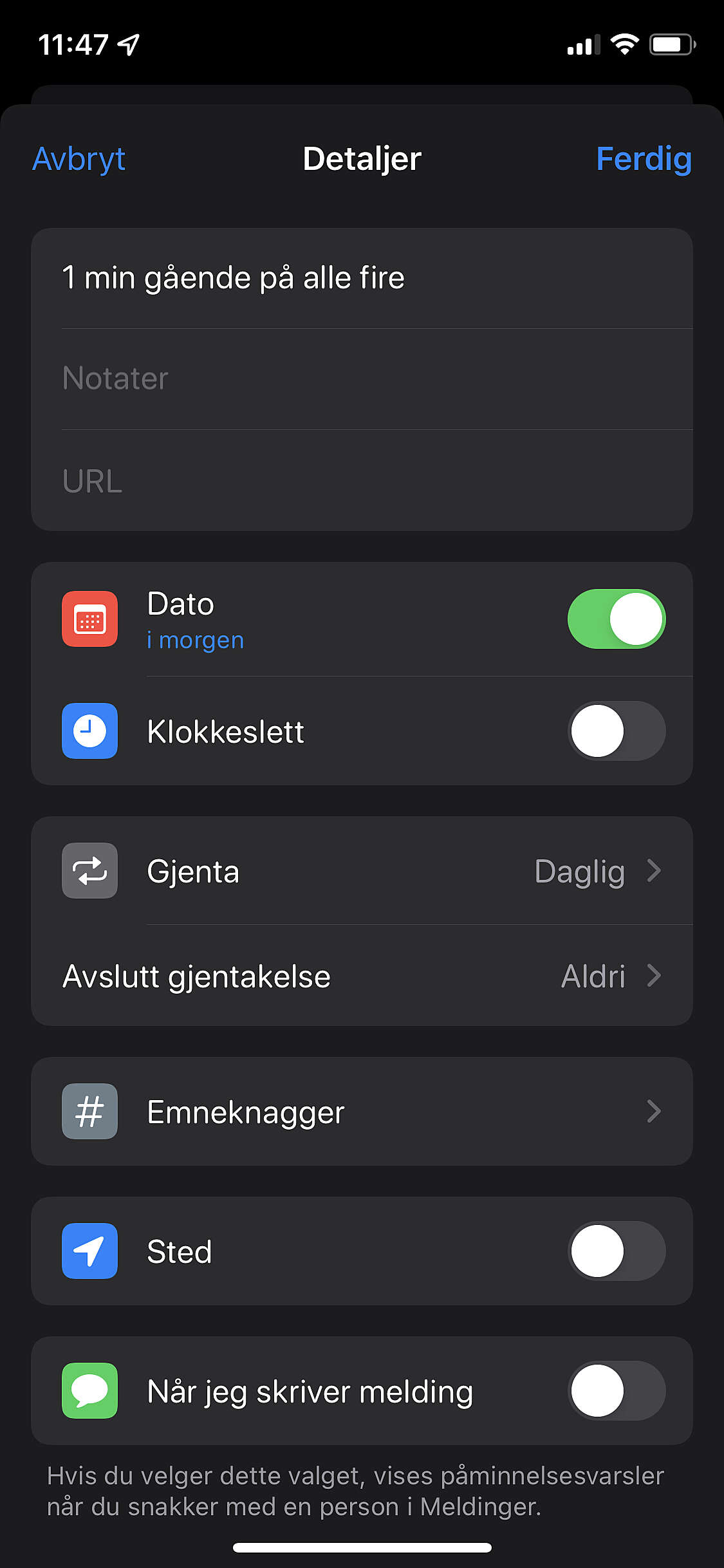
Task: Enable the Klokkeslett switch
Action: [x=616, y=731]
